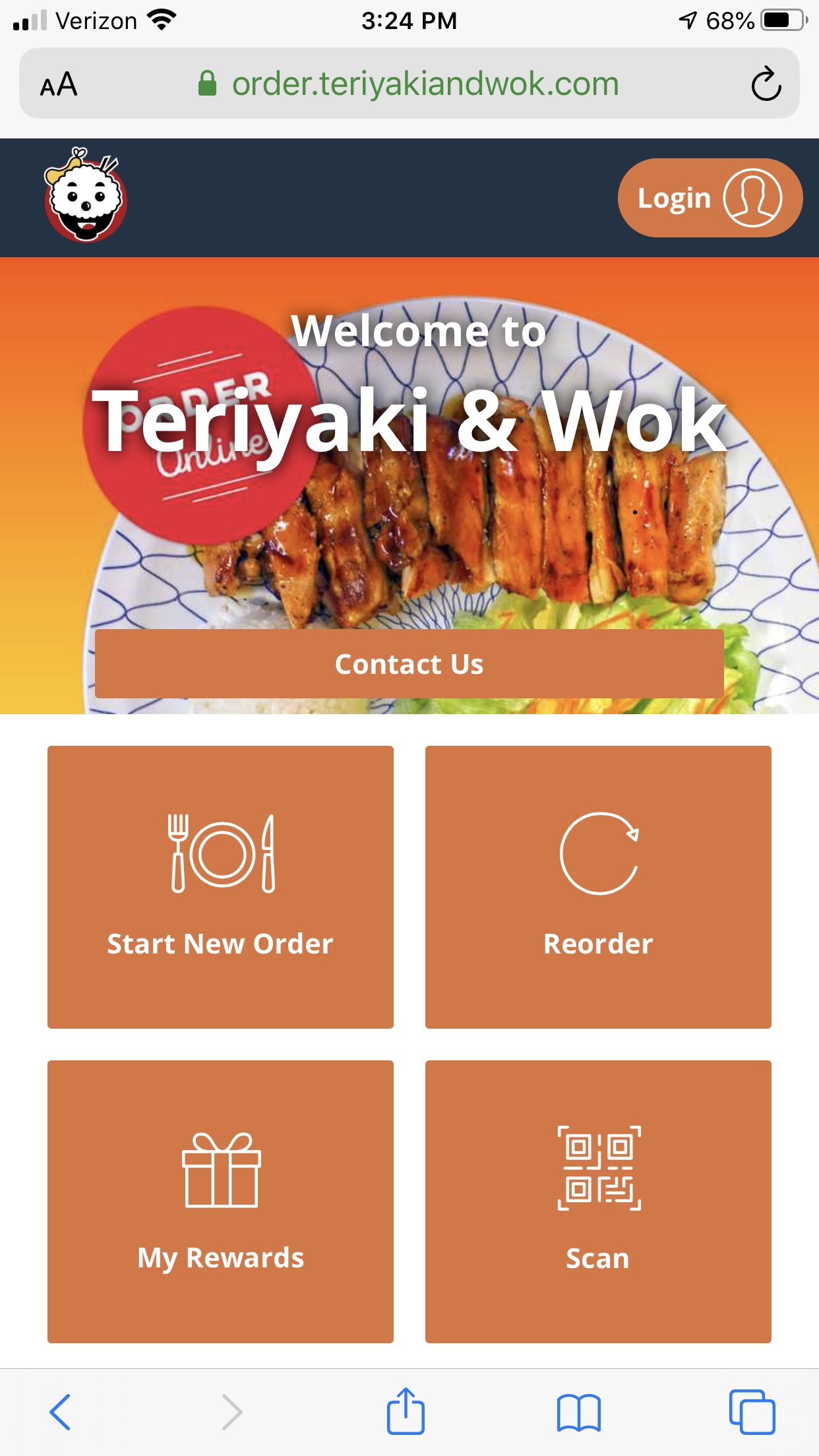
Task: View My Rewards
Action: tap(220, 1201)
